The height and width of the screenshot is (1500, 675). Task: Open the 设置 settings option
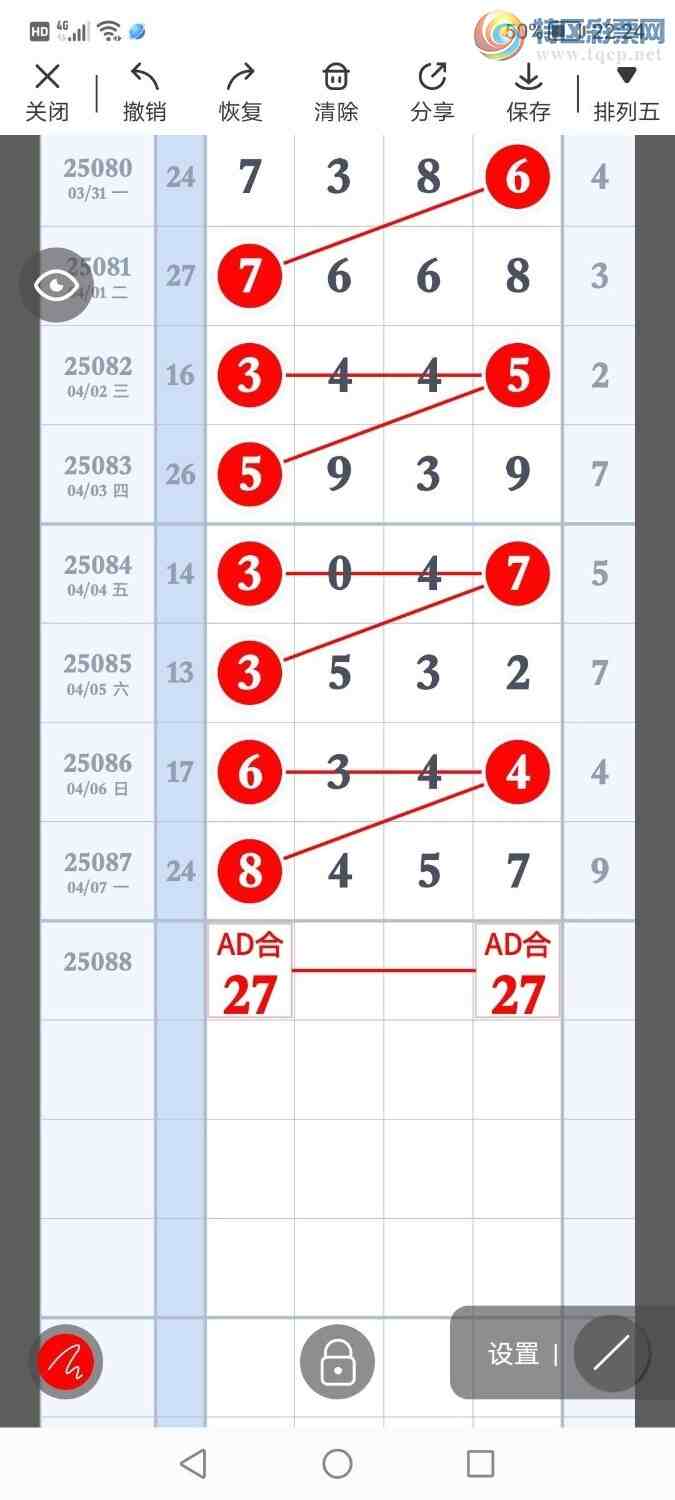[x=513, y=1354]
